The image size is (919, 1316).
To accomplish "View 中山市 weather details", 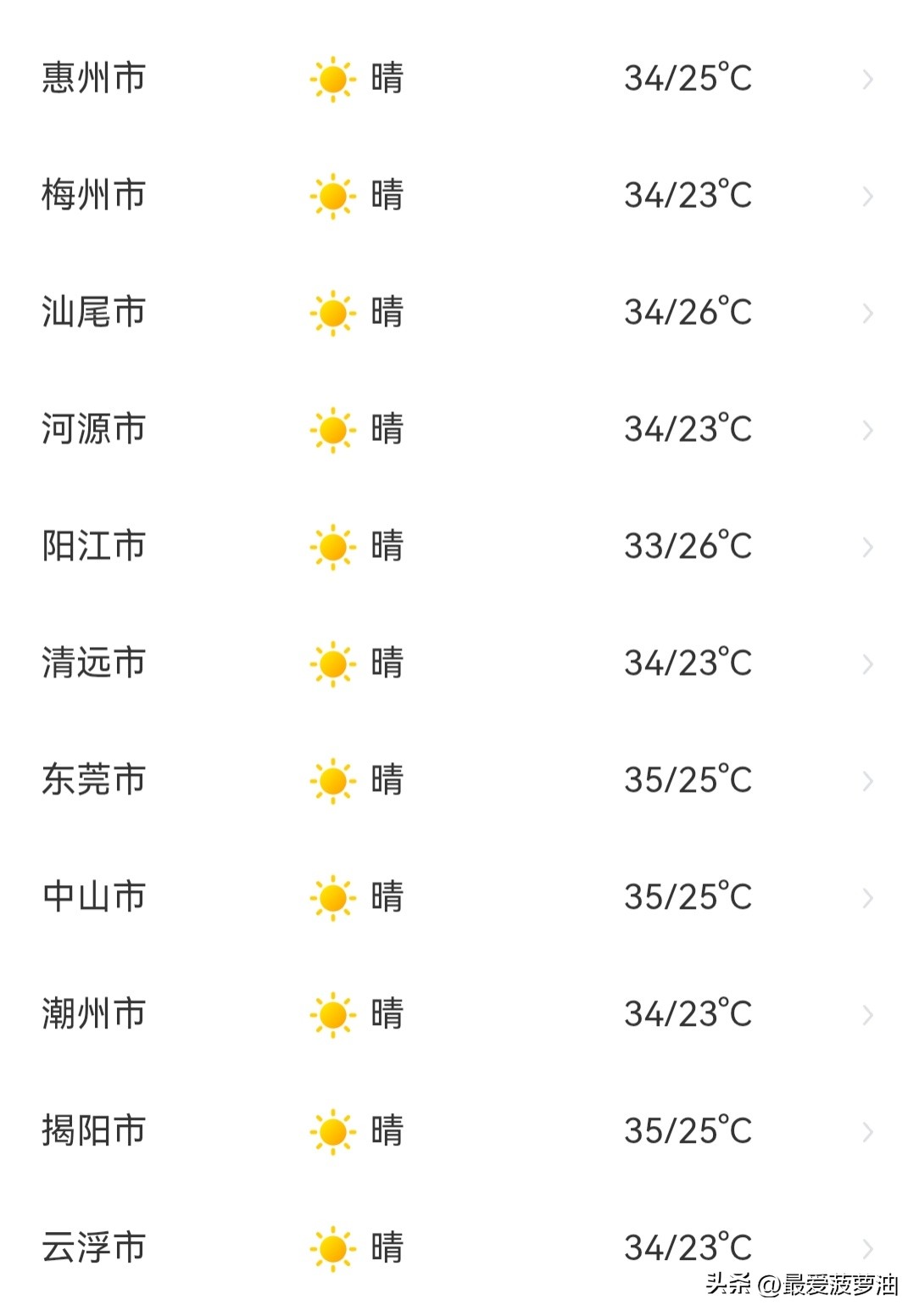I will 459,898.
